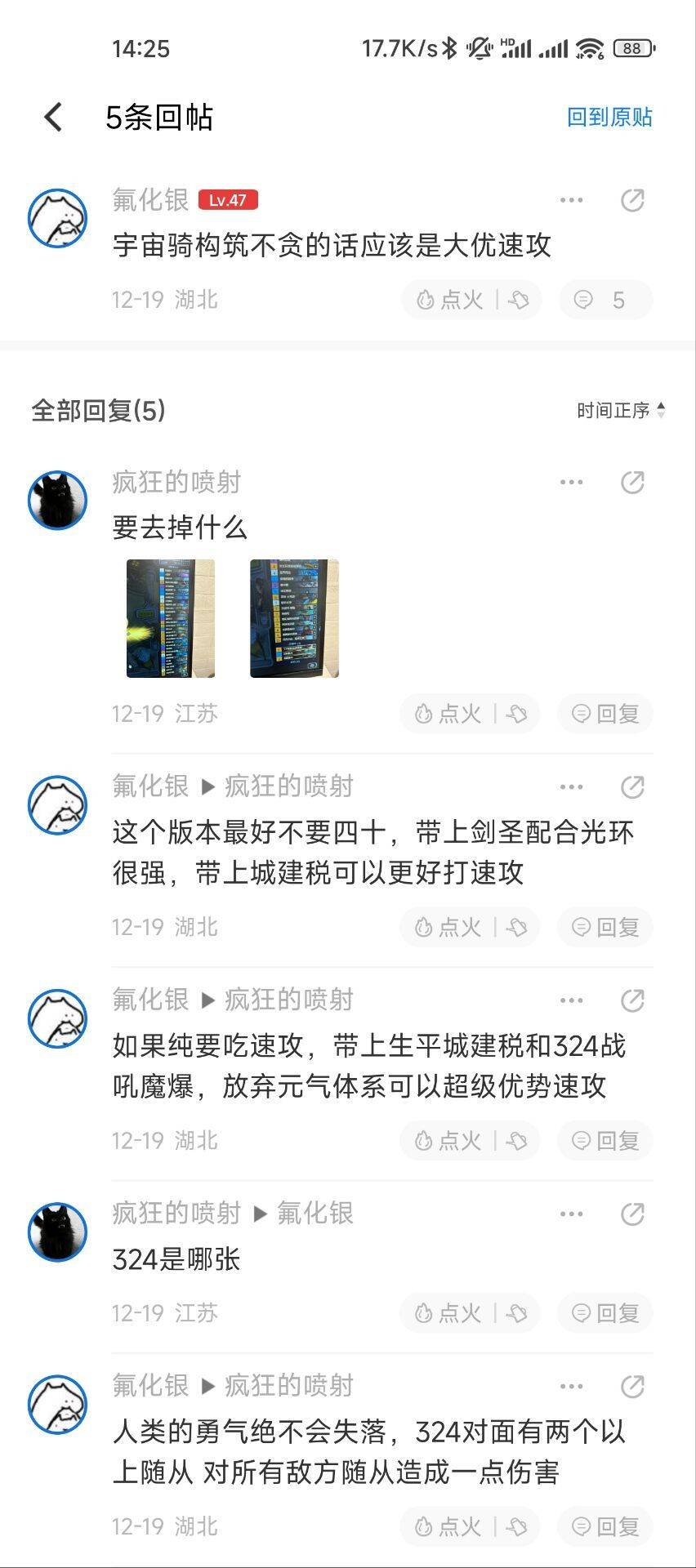The width and height of the screenshot is (696, 1568).
Task: Open the overflow menu on the 生平城建税 reply
Action: (571, 1000)
